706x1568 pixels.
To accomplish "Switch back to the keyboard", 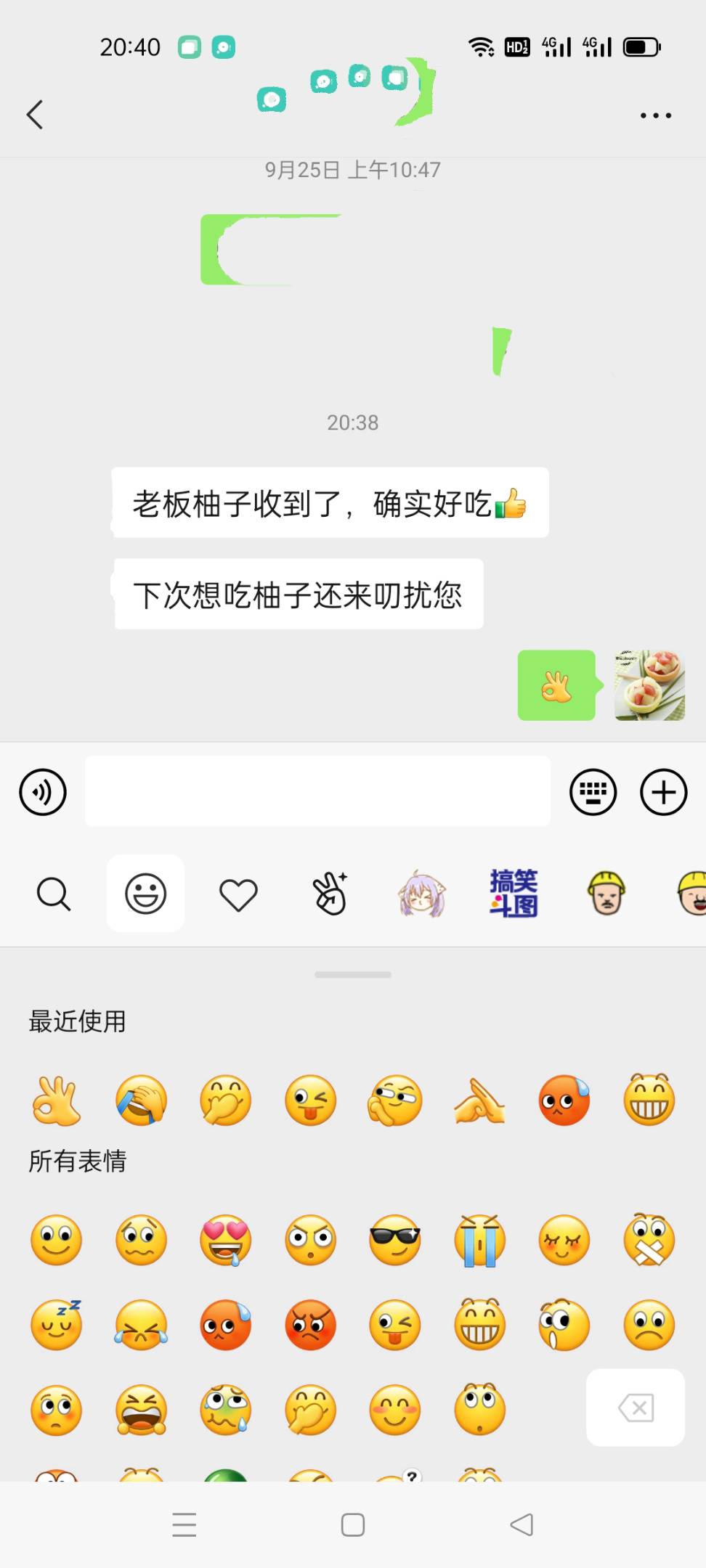I will click(x=593, y=792).
